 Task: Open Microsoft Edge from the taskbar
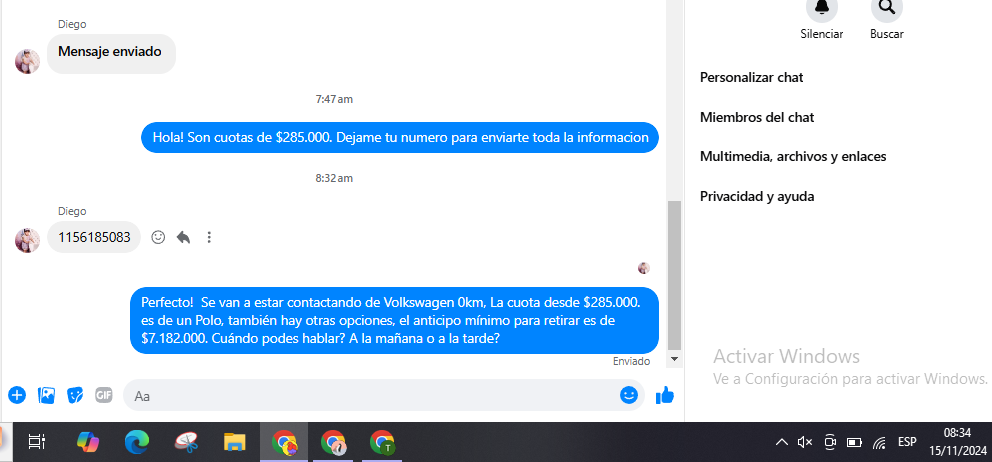[137, 442]
